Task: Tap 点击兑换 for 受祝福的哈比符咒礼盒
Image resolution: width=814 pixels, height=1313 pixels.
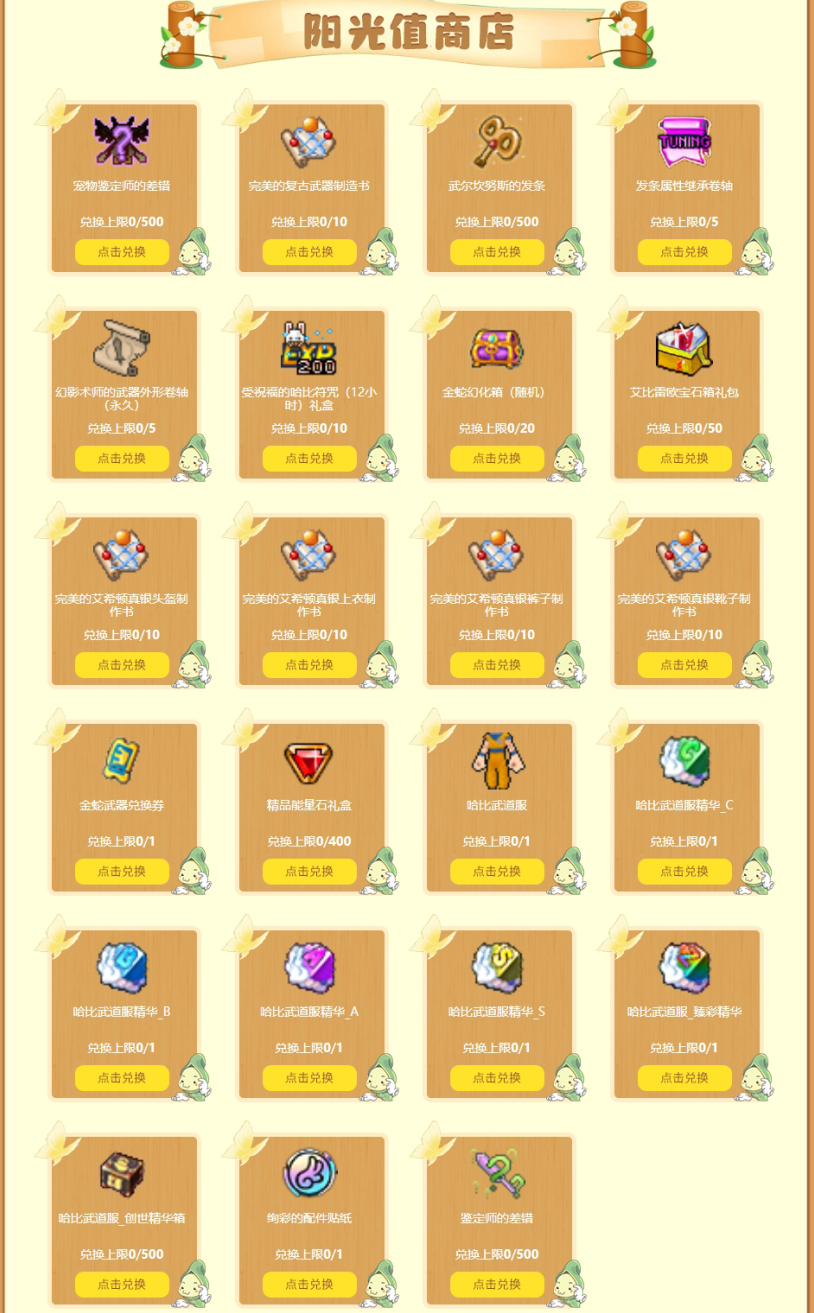Action: [x=309, y=458]
